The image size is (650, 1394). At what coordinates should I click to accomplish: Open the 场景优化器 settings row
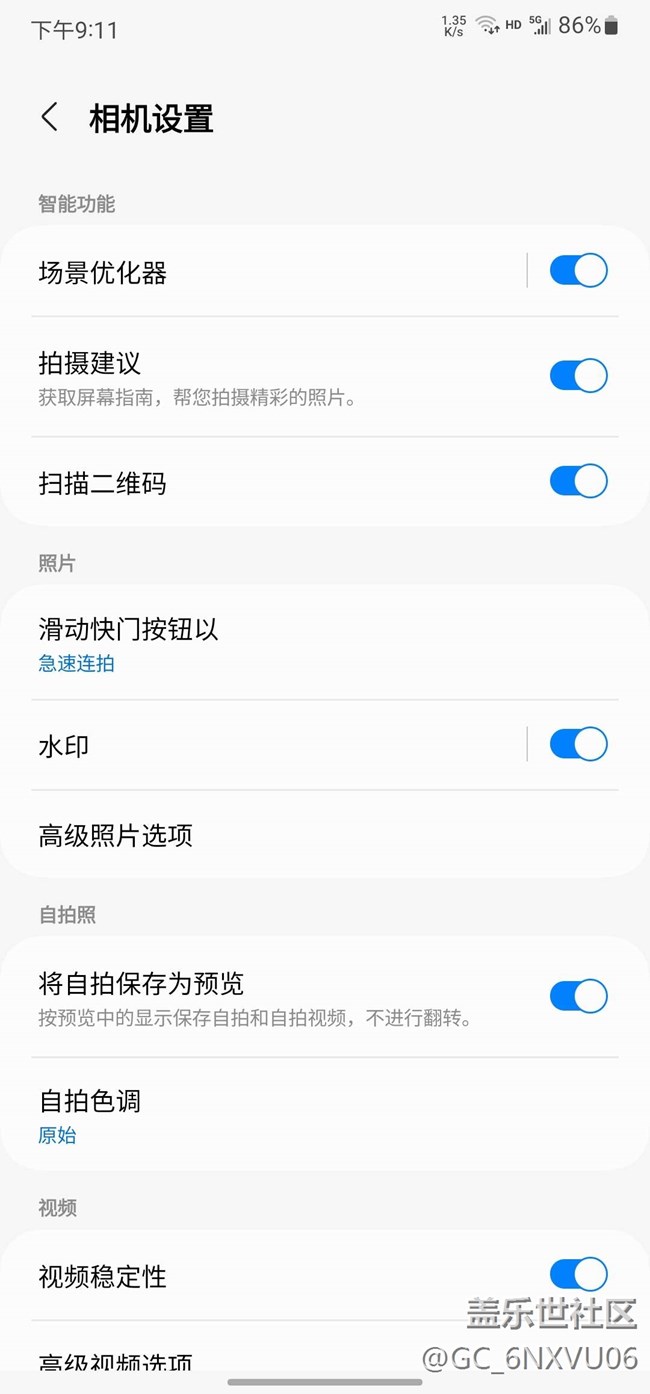tap(264, 272)
